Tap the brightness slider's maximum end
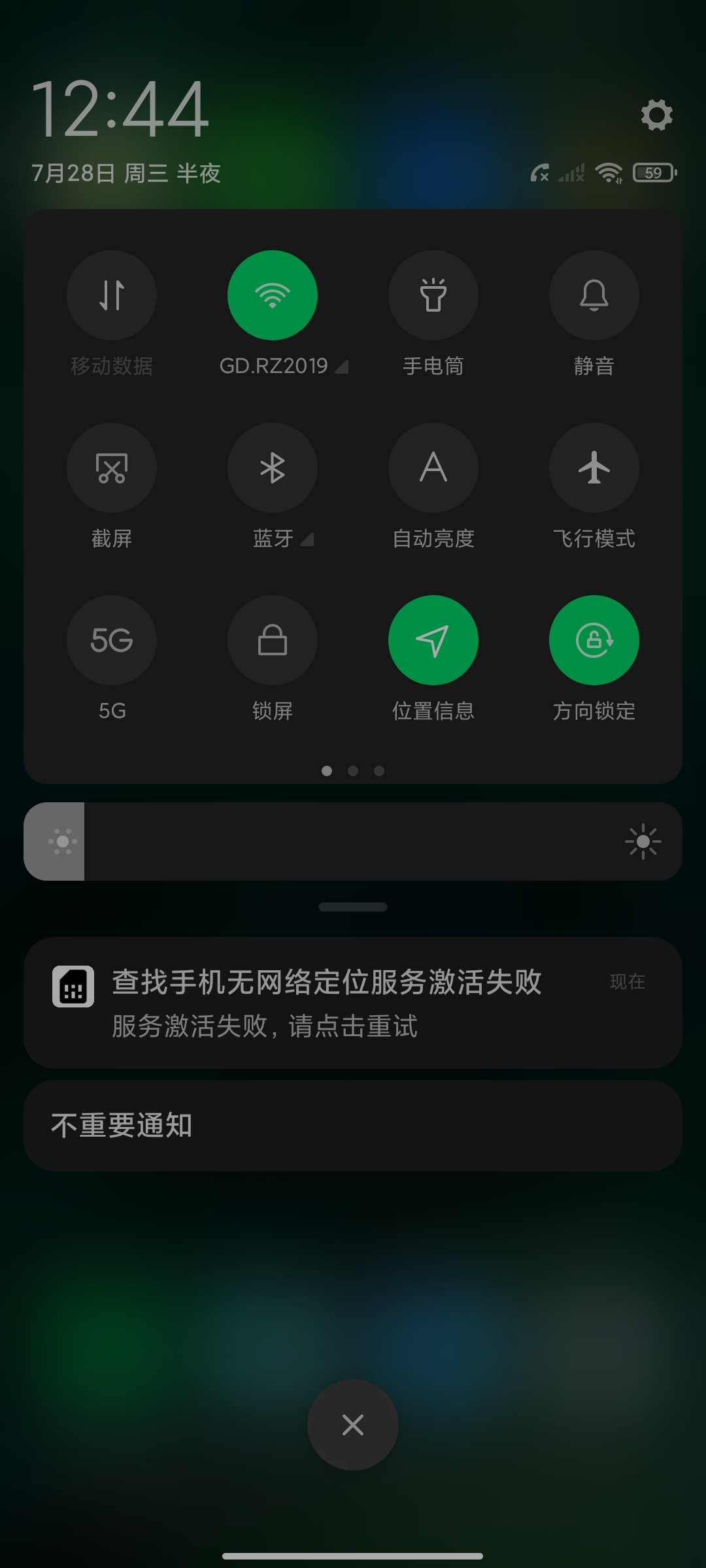Screen dimensions: 706x1568 point(643,841)
